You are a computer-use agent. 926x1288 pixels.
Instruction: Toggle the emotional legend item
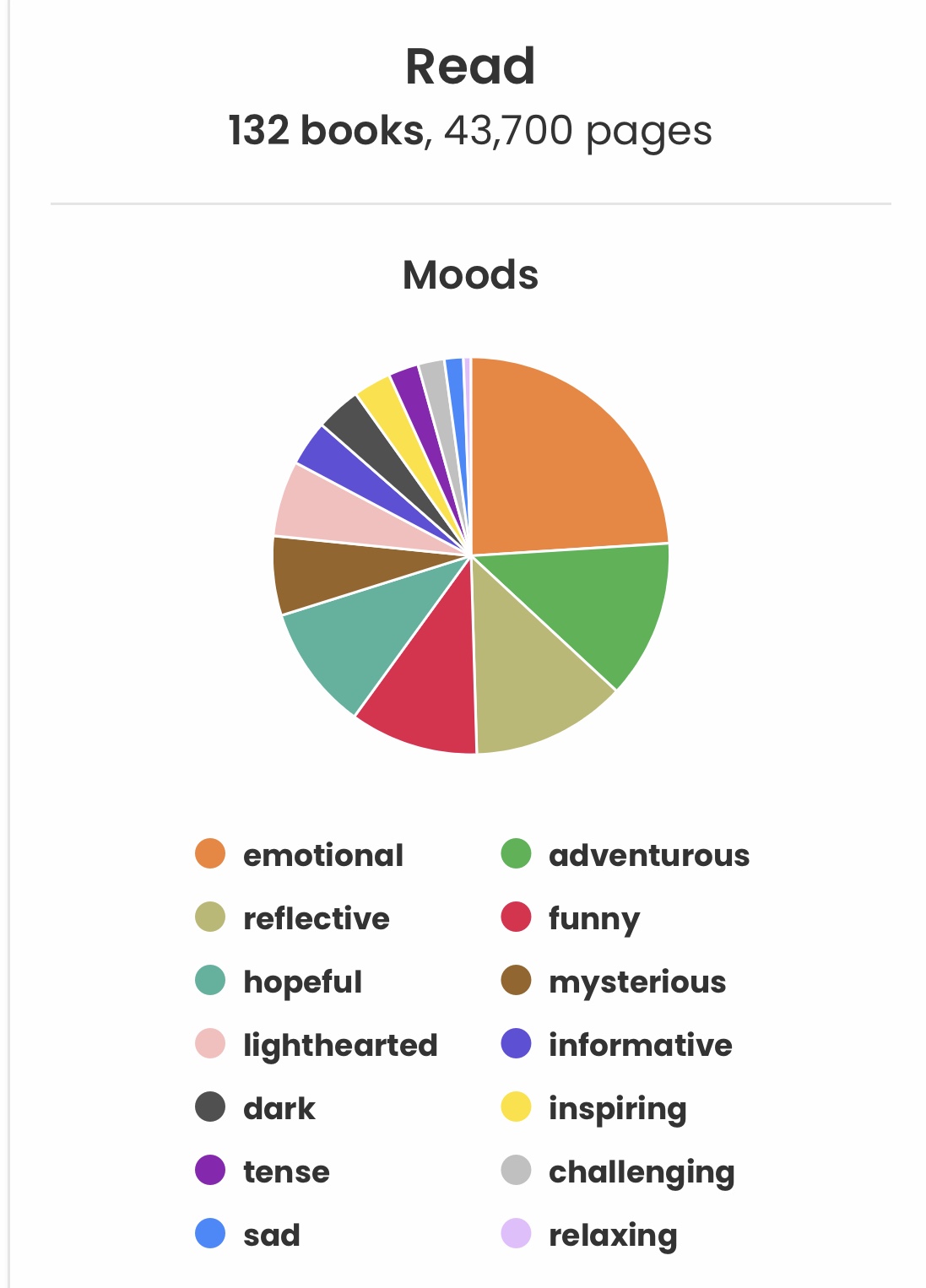pyautogui.click(x=300, y=854)
